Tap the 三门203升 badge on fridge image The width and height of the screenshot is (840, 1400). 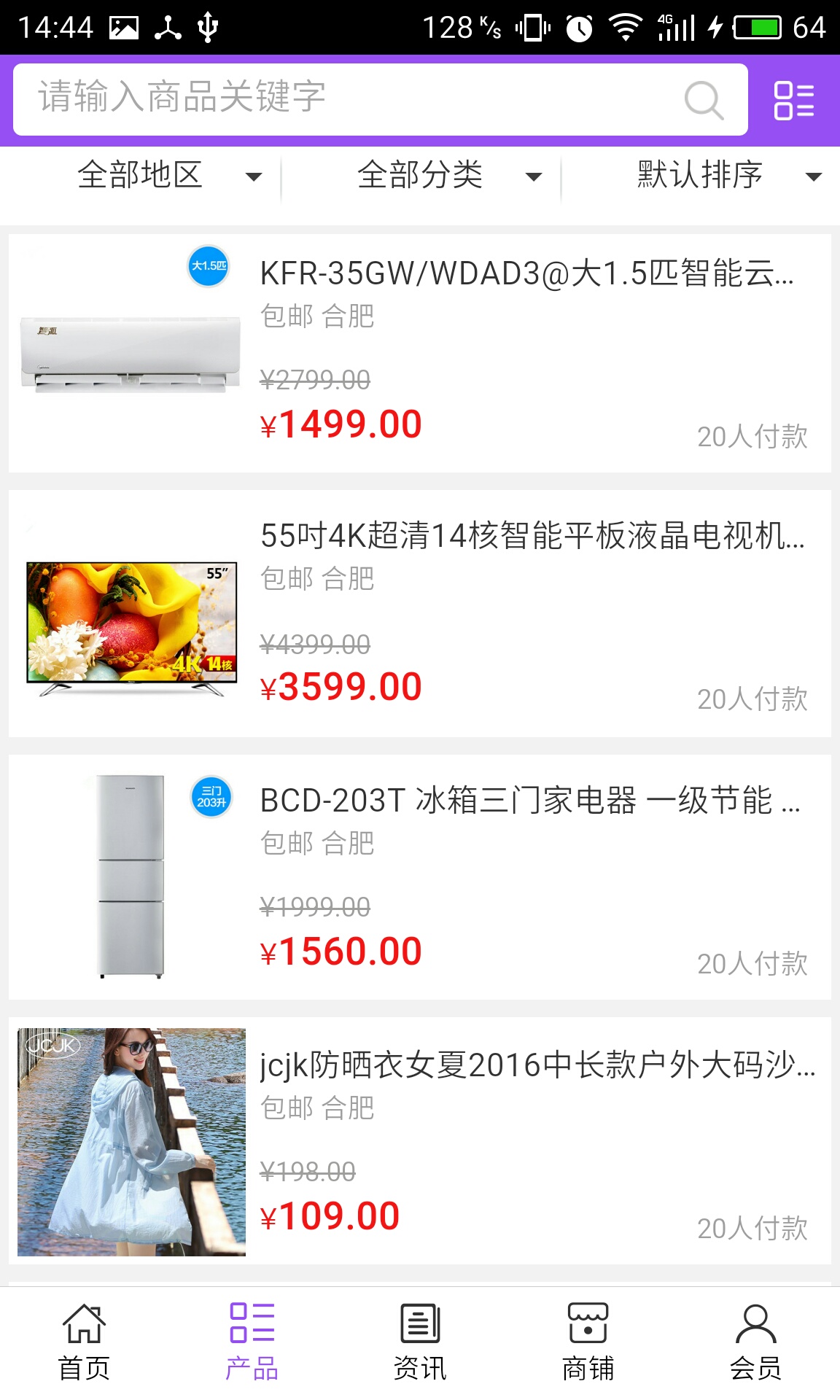pyautogui.click(x=210, y=798)
